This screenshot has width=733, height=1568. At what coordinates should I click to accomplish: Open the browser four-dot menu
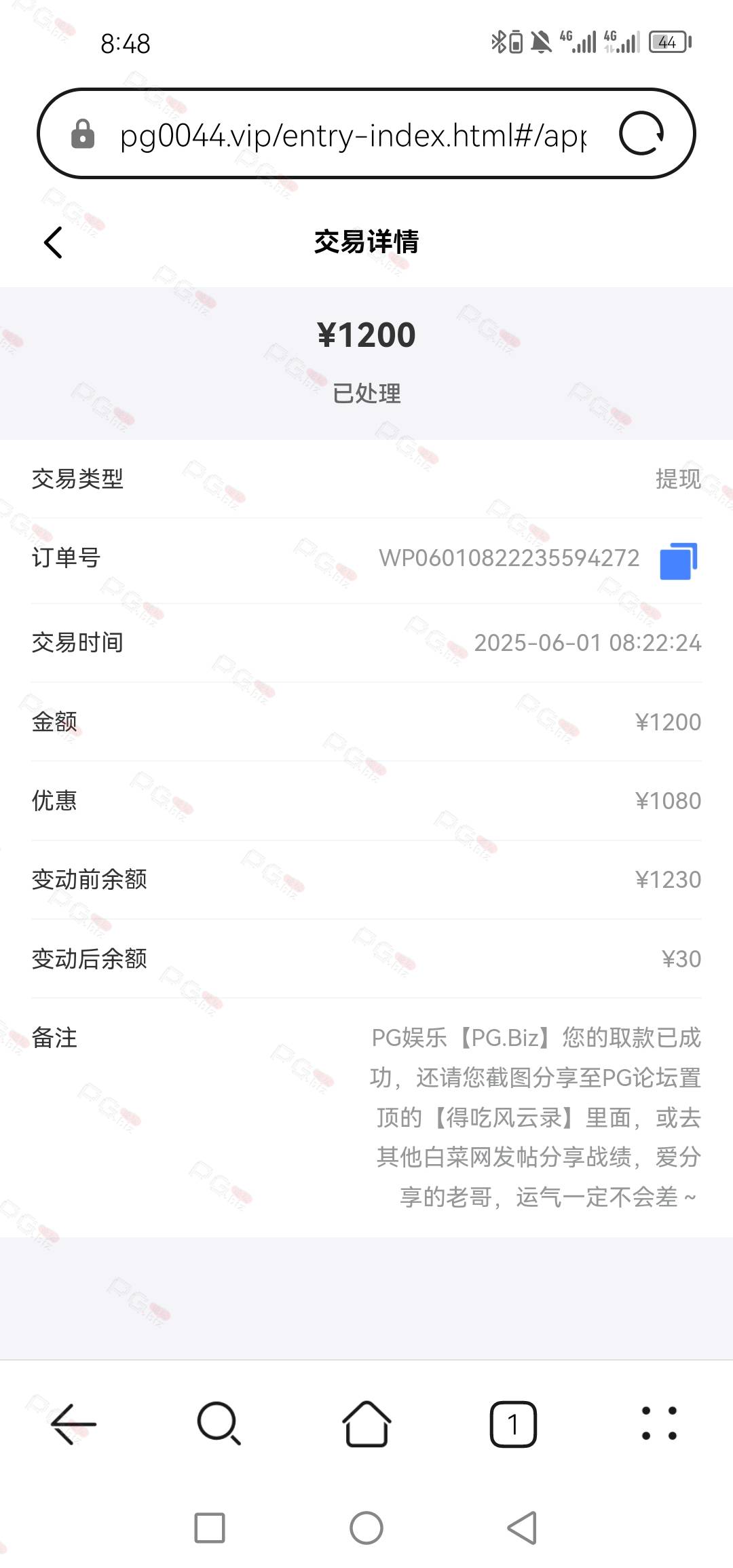coord(659,1423)
